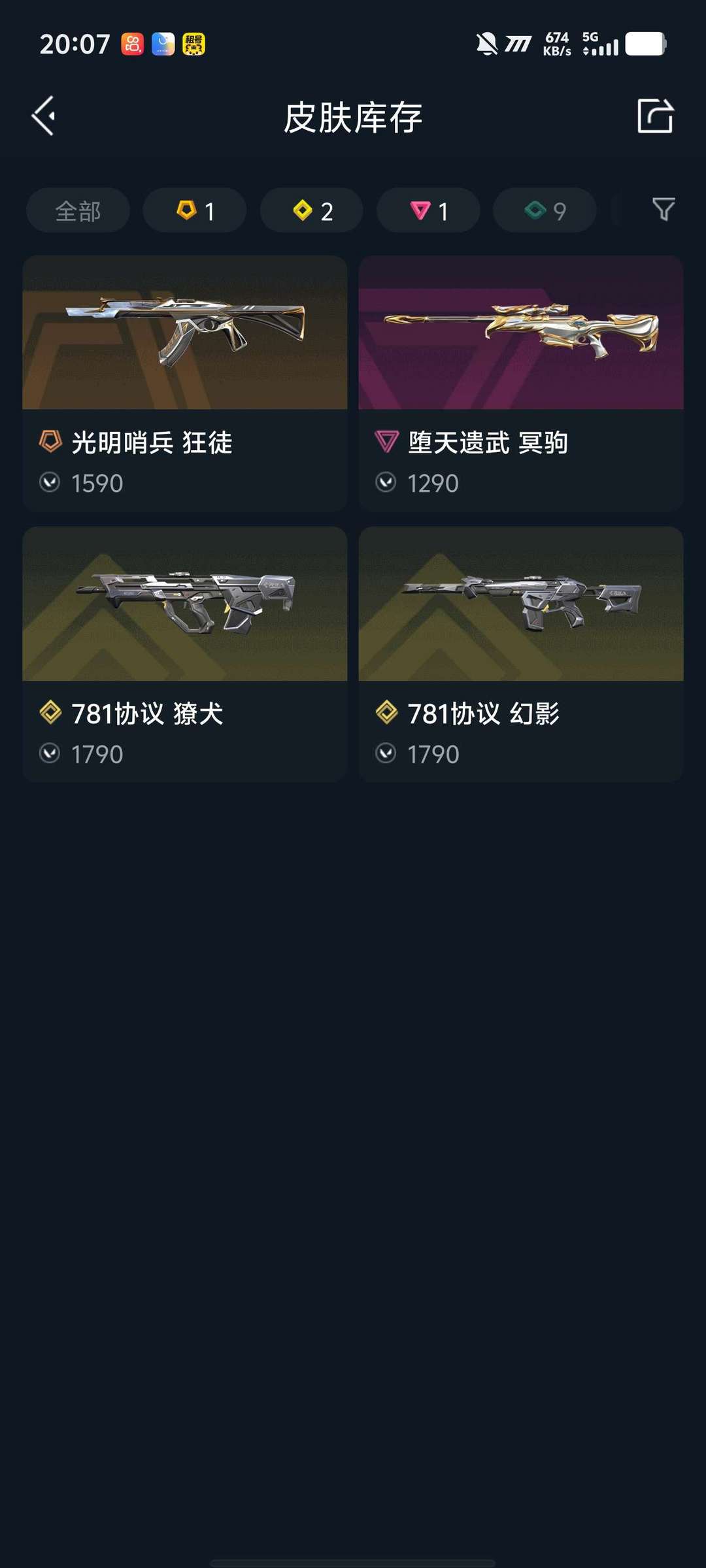View the 781协议 獠犬 skin
The image size is (706, 1568).
185,654
